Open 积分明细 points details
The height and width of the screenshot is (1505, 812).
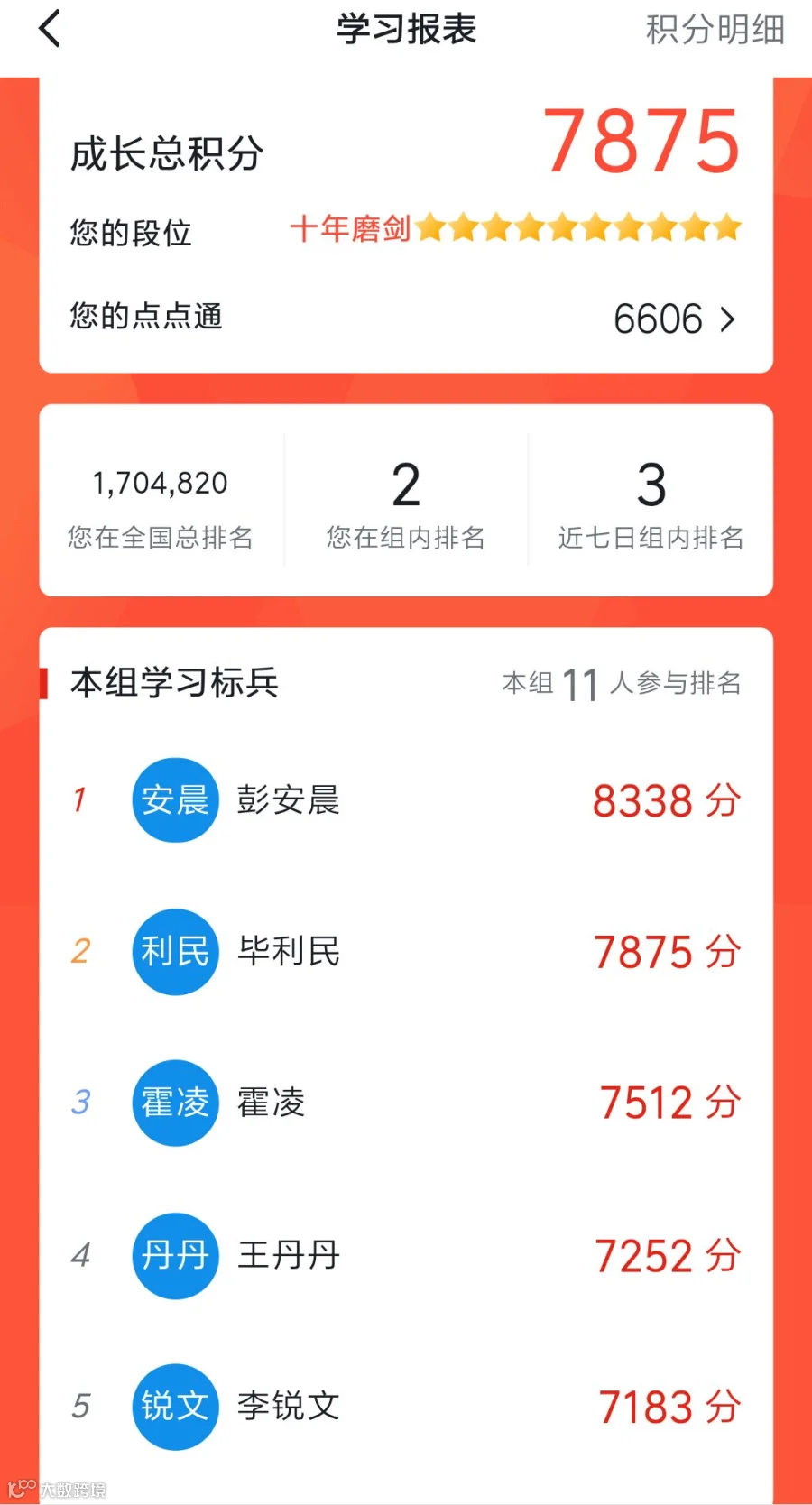715,30
